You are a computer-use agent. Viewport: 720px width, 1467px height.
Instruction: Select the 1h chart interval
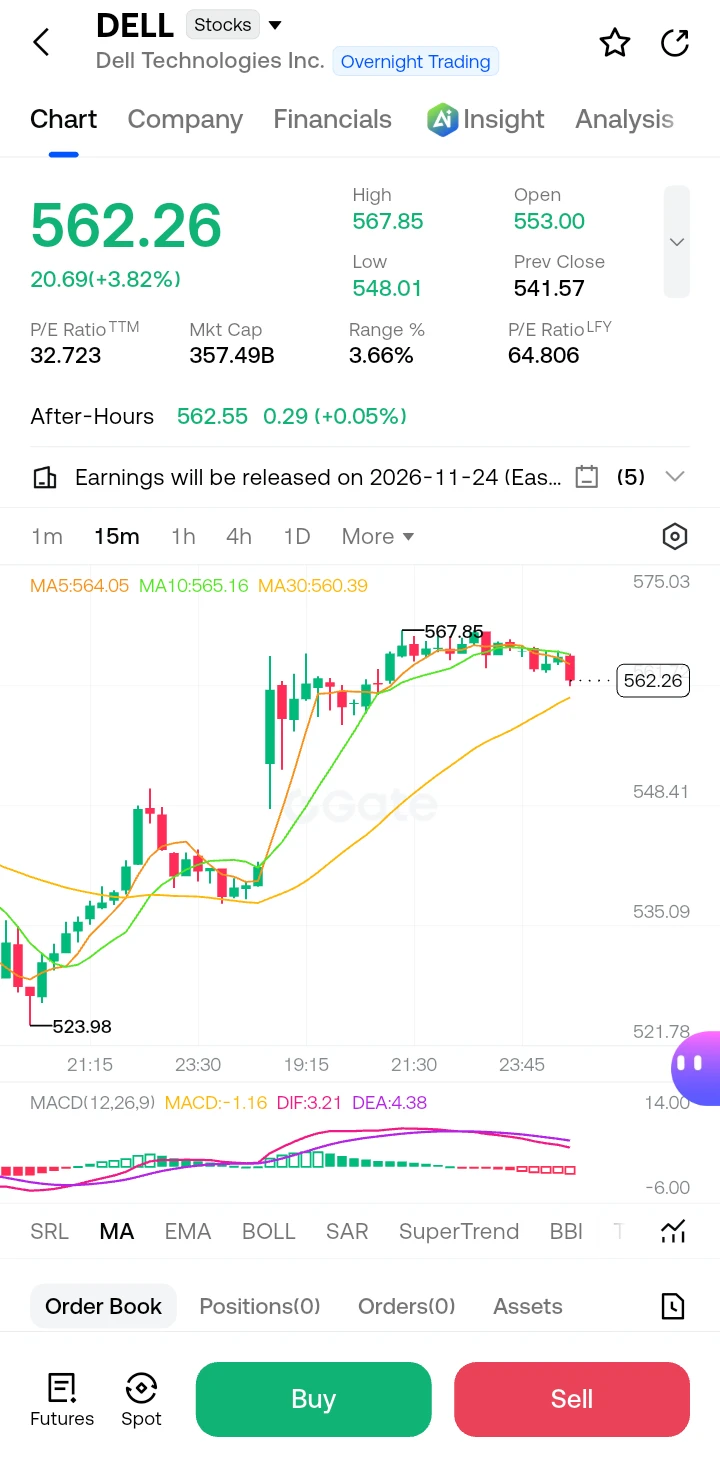(183, 536)
